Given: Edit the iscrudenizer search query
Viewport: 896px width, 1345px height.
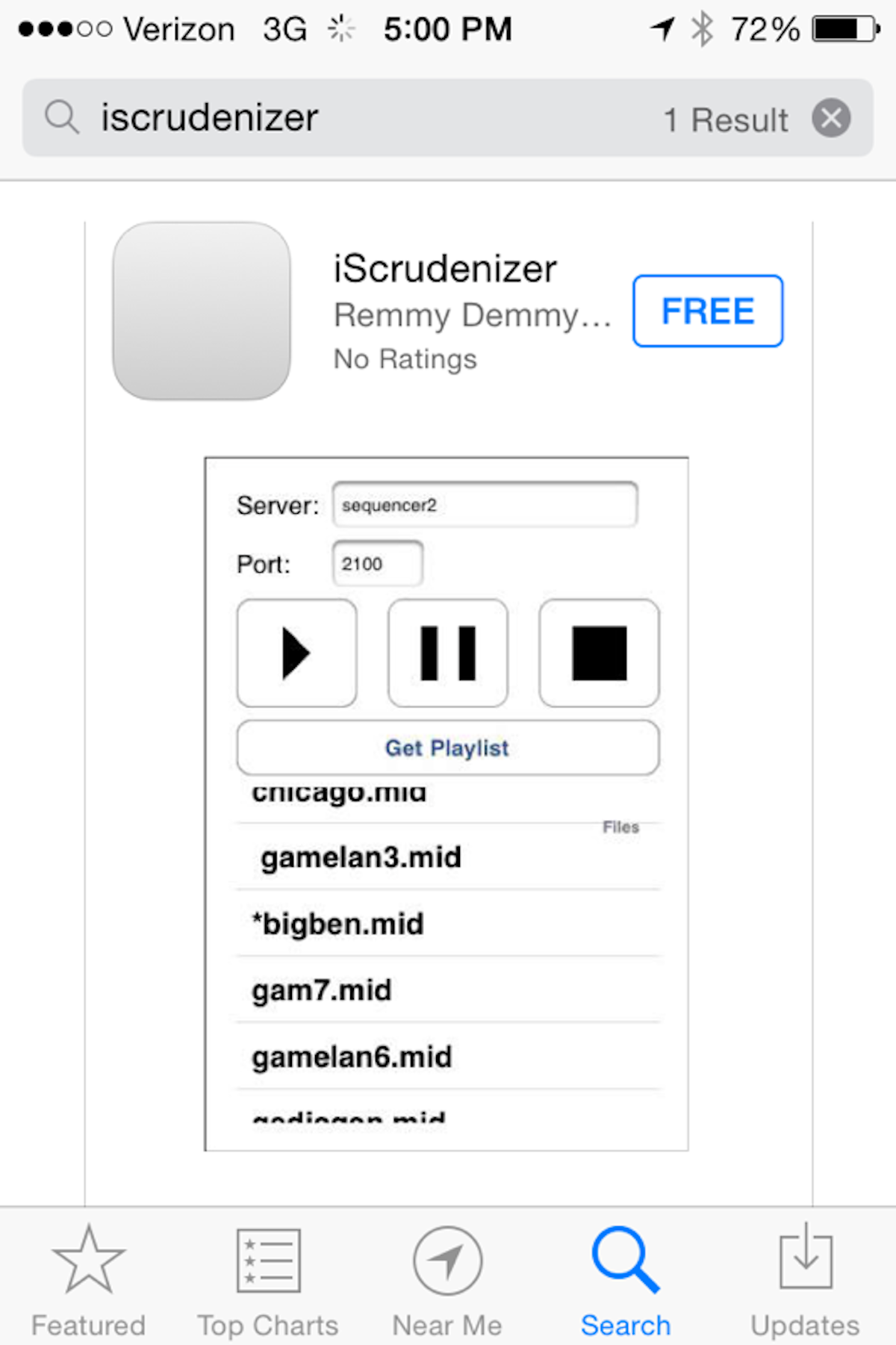Looking at the screenshot, I should coord(336,118).
